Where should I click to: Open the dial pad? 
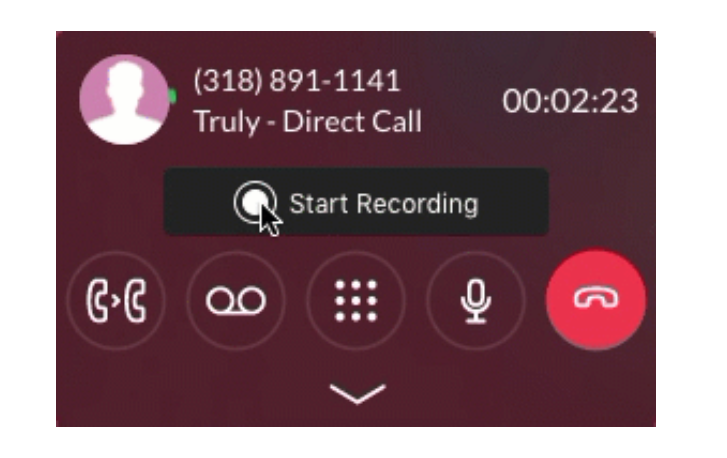(x=356, y=301)
